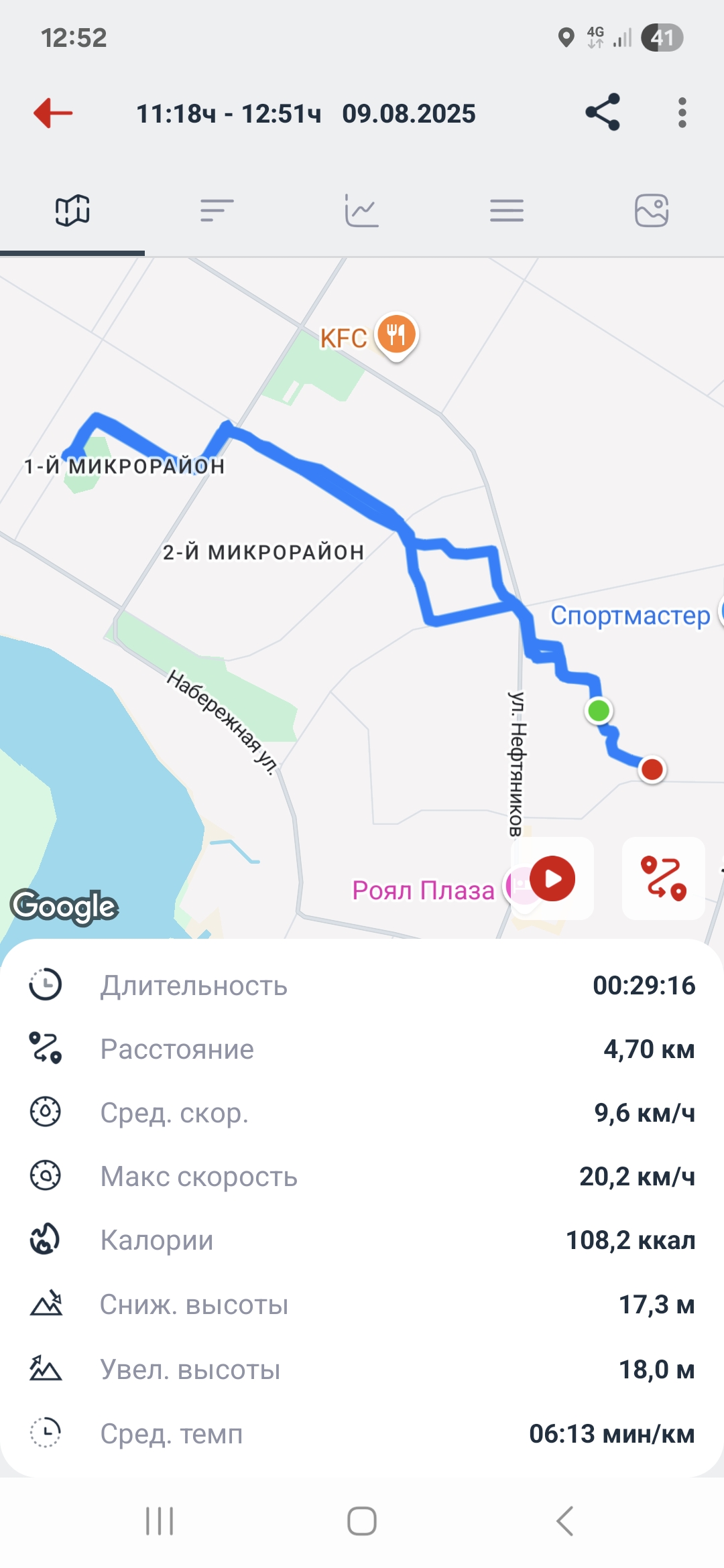Switch to the chart graph tab
The image size is (724, 1568).
pos(362,211)
